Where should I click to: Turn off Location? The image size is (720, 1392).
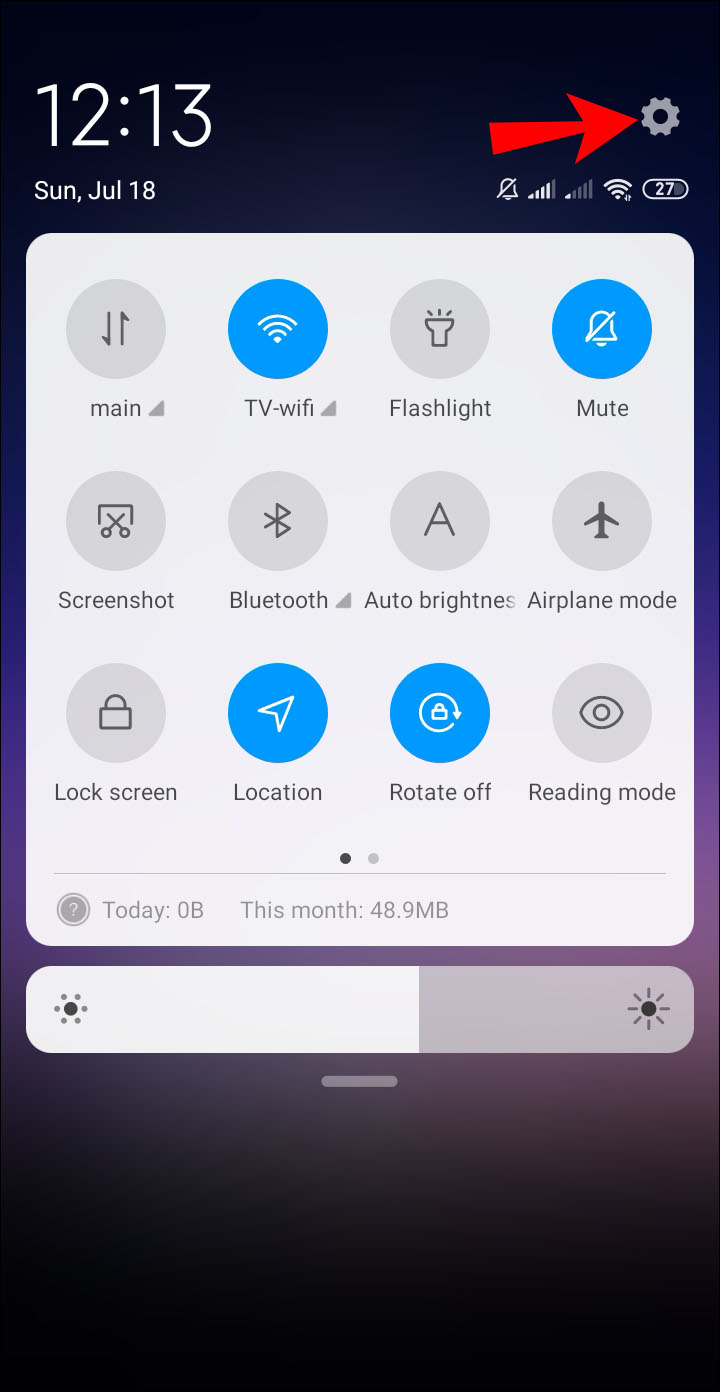[278, 713]
